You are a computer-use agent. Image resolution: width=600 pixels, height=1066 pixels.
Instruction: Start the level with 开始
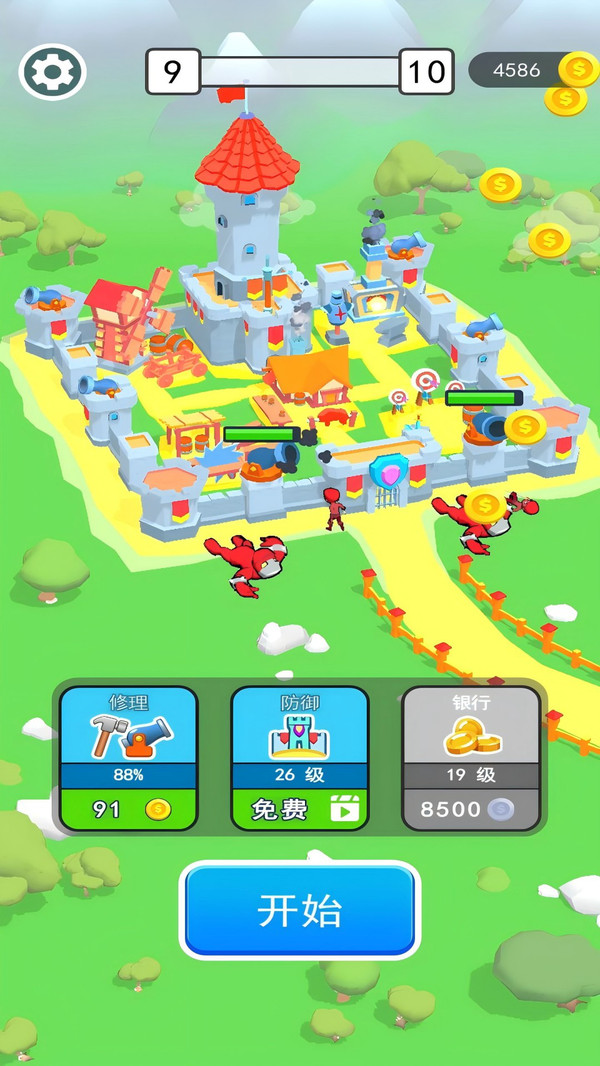point(300,910)
